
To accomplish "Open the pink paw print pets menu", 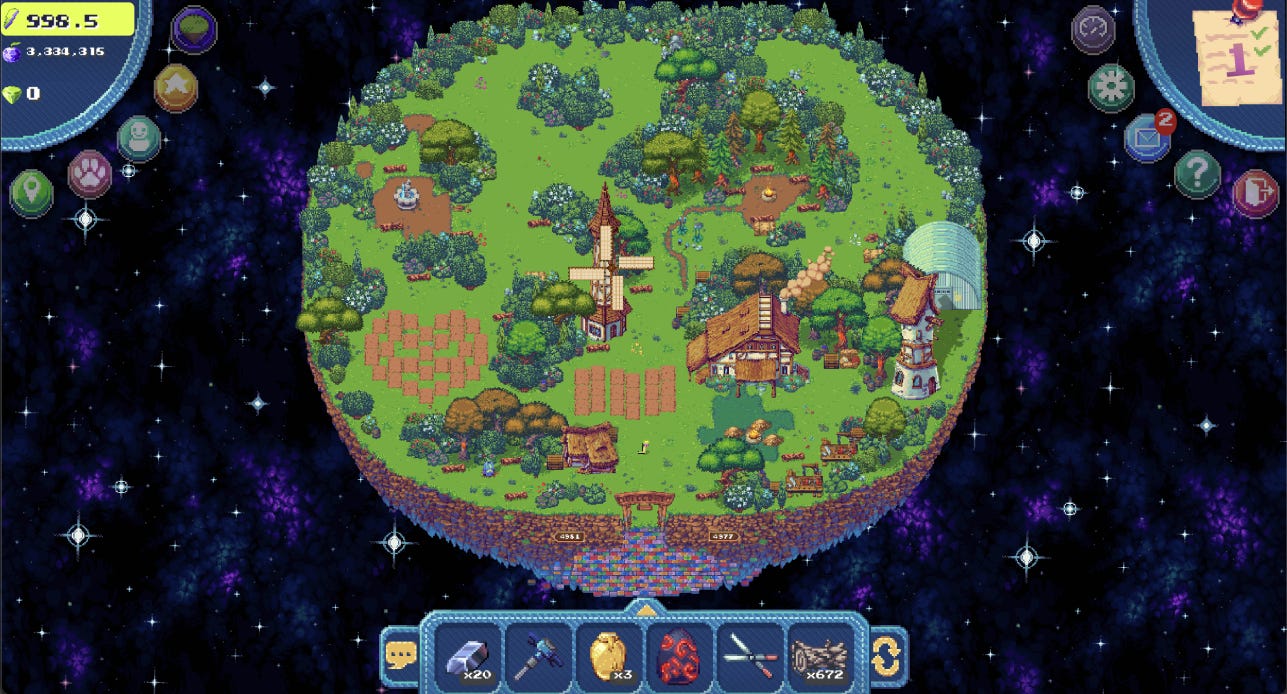I will pyautogui.click(x=89, y=173).
